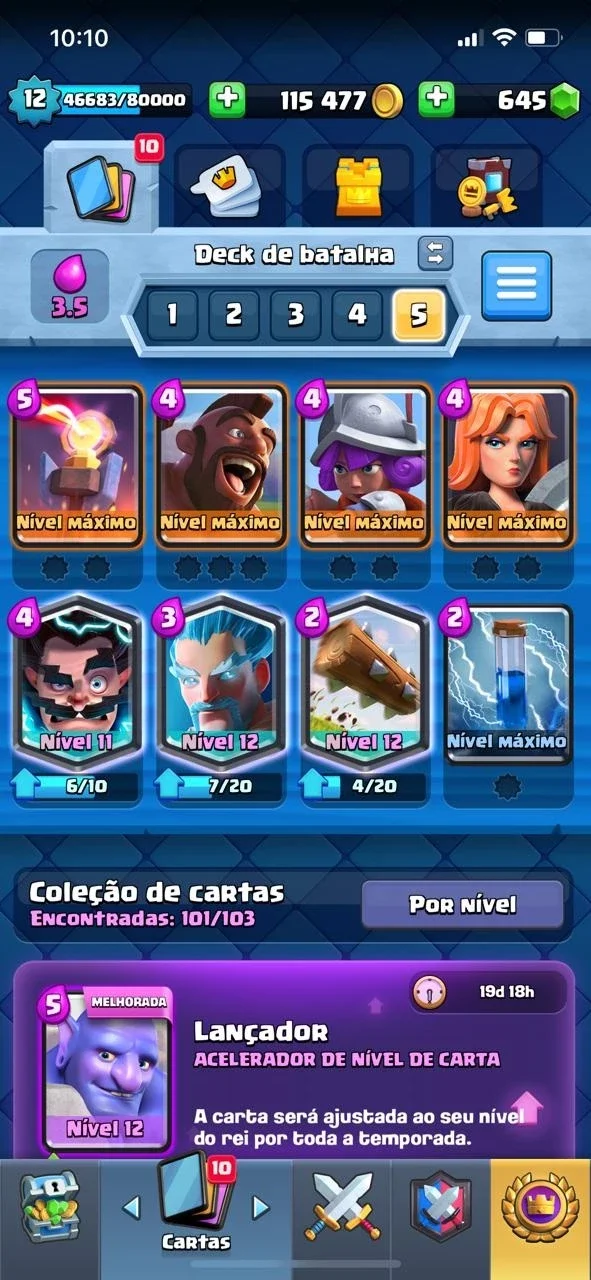Go to the battle tab with crossed swords

(343, 1207)
